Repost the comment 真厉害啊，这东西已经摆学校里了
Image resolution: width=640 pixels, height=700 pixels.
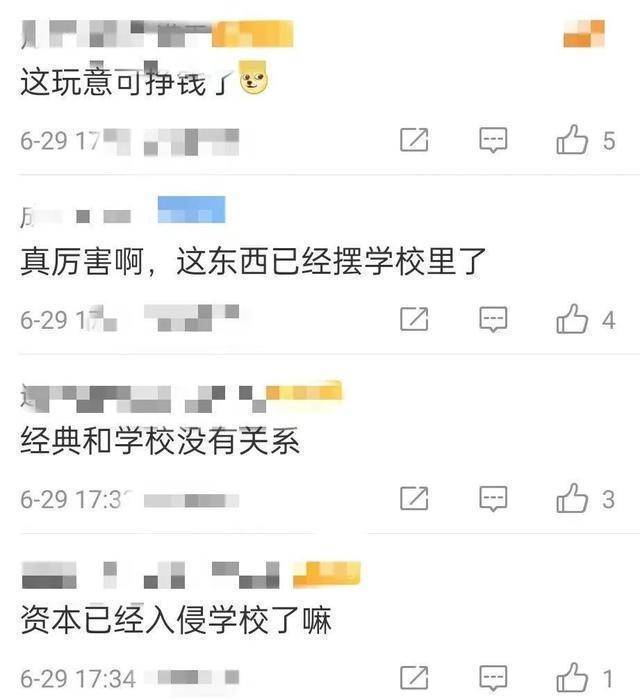414,320
